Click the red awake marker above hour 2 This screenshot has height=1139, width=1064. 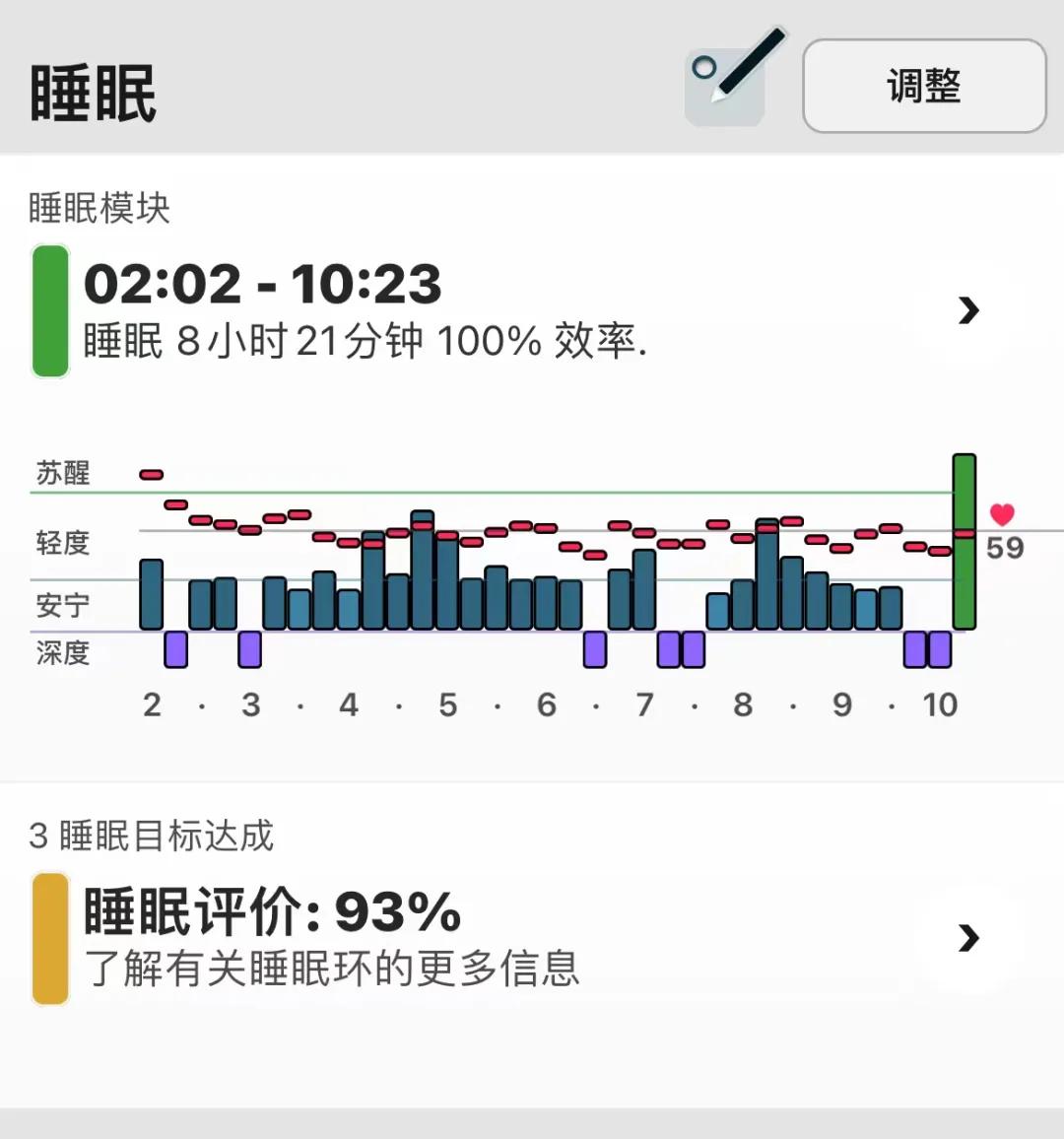(151, 474)
